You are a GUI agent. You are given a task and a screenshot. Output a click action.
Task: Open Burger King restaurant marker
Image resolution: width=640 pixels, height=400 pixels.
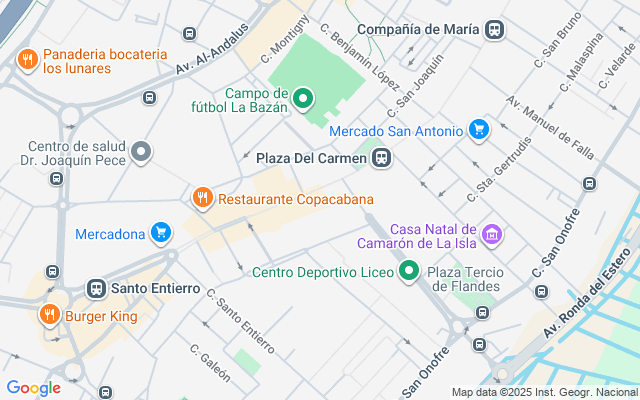tap(49, 316)
